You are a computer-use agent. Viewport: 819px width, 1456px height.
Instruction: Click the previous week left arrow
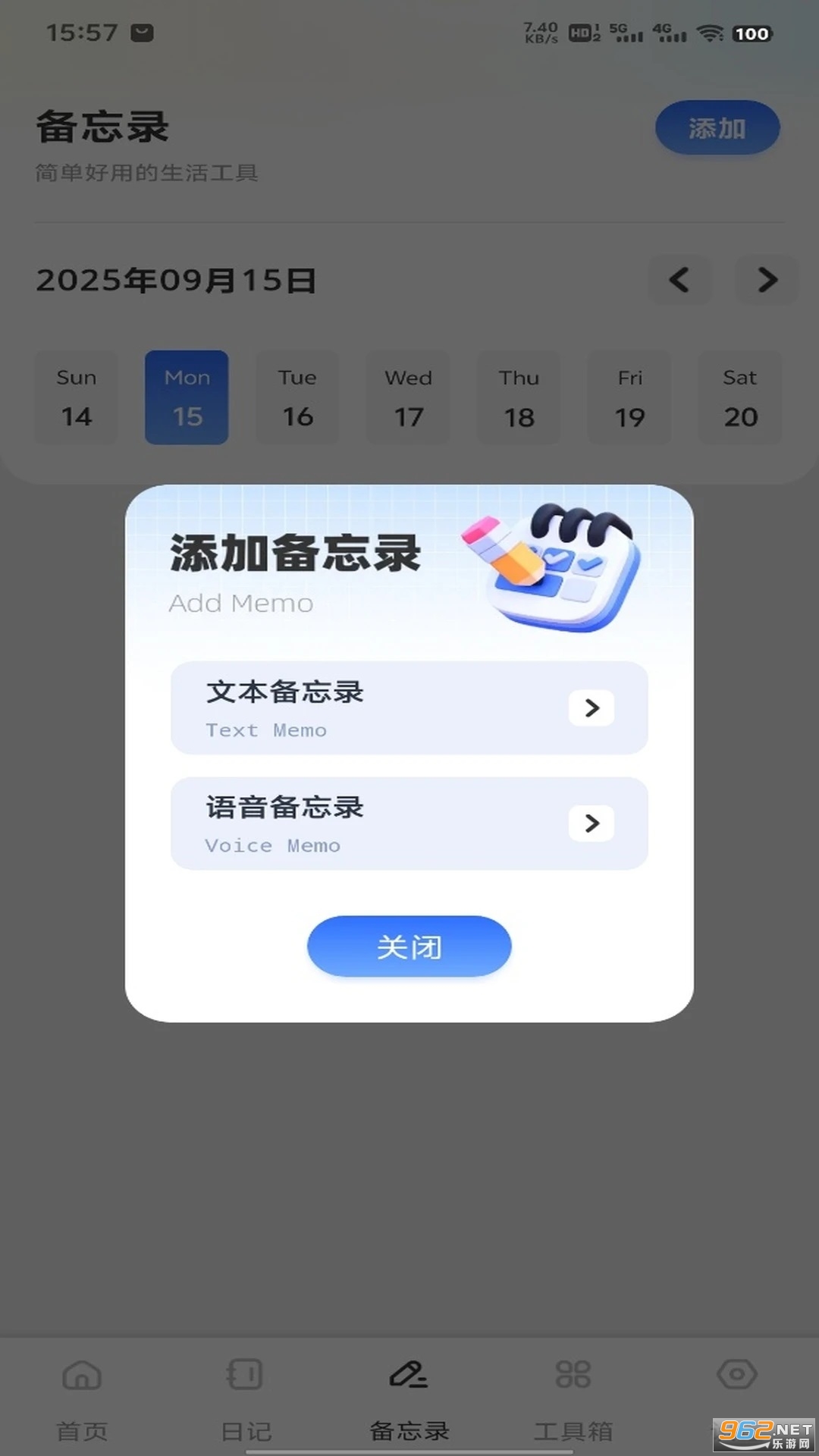coord(680,281)
